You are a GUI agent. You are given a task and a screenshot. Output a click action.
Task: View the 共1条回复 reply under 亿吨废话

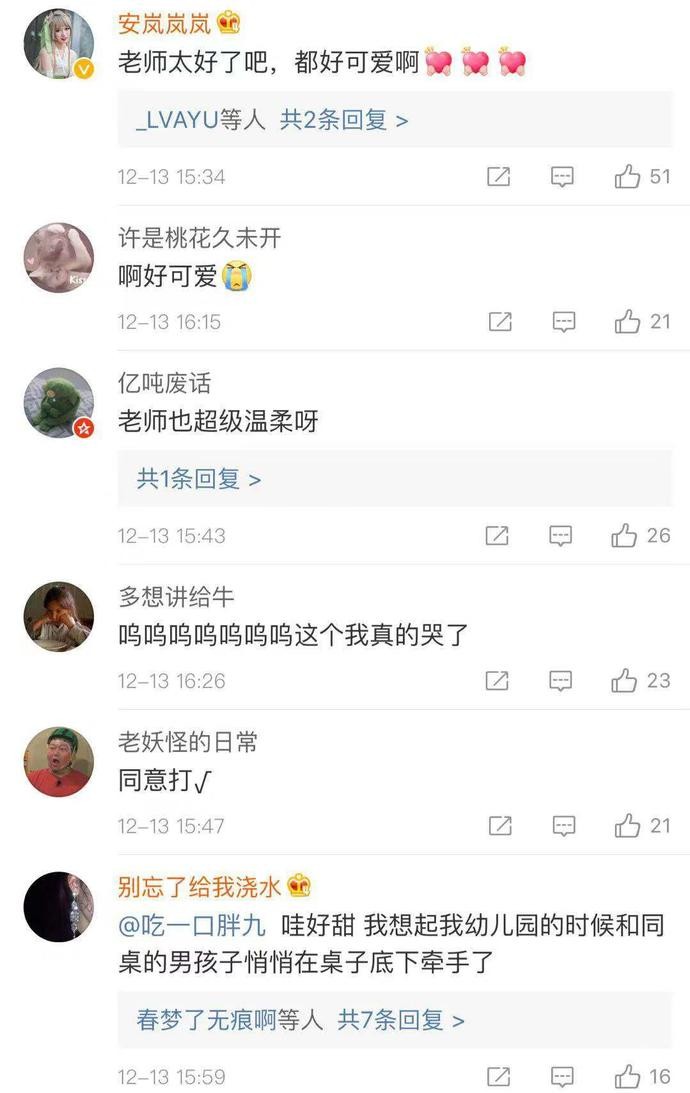tap(198, 479)
